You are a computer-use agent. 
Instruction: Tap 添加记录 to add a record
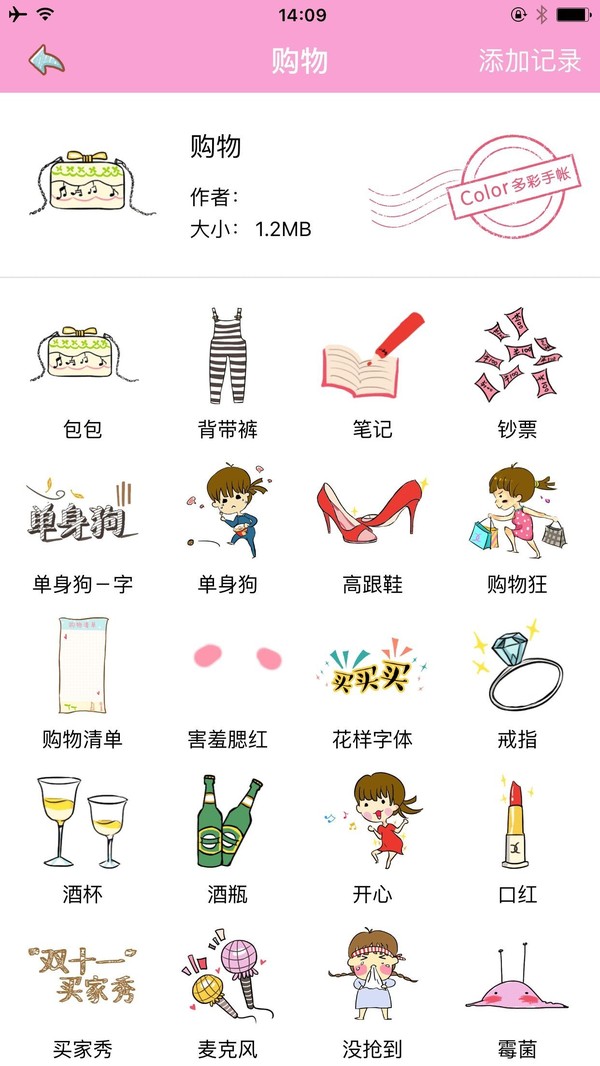(x=529, y=60)
